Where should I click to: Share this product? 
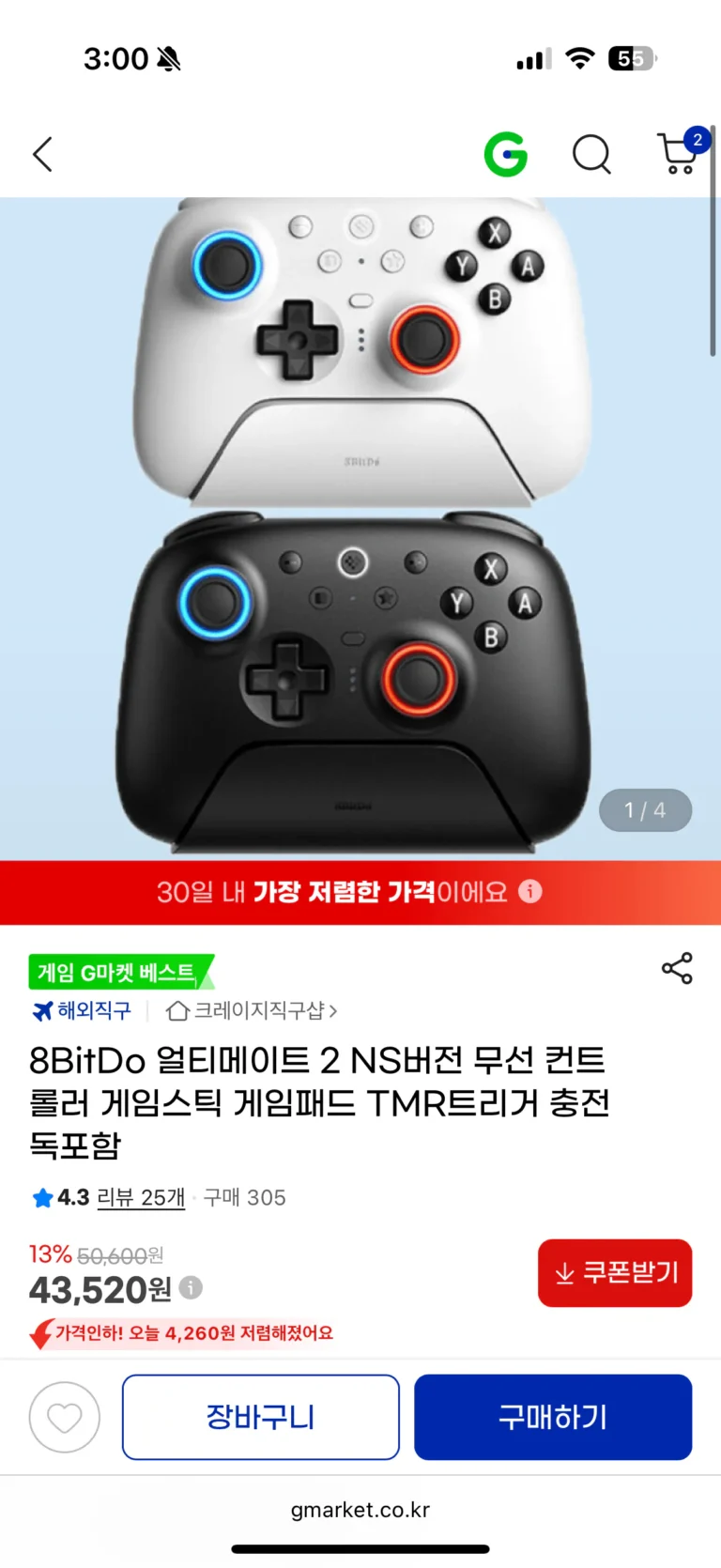click(677, 968)
